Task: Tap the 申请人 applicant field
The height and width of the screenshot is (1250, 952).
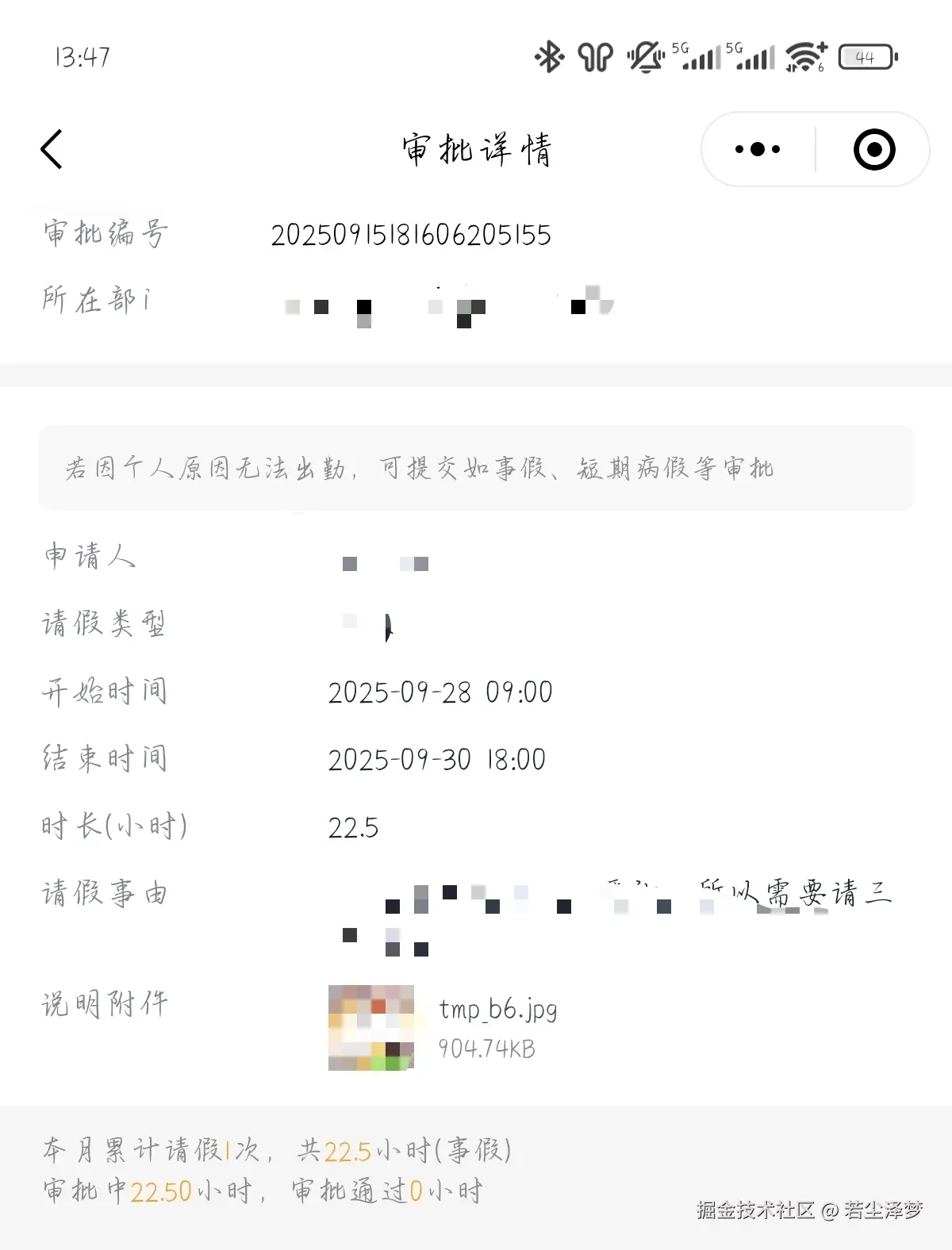Action: pyautogui.click(x=90, y=558)
